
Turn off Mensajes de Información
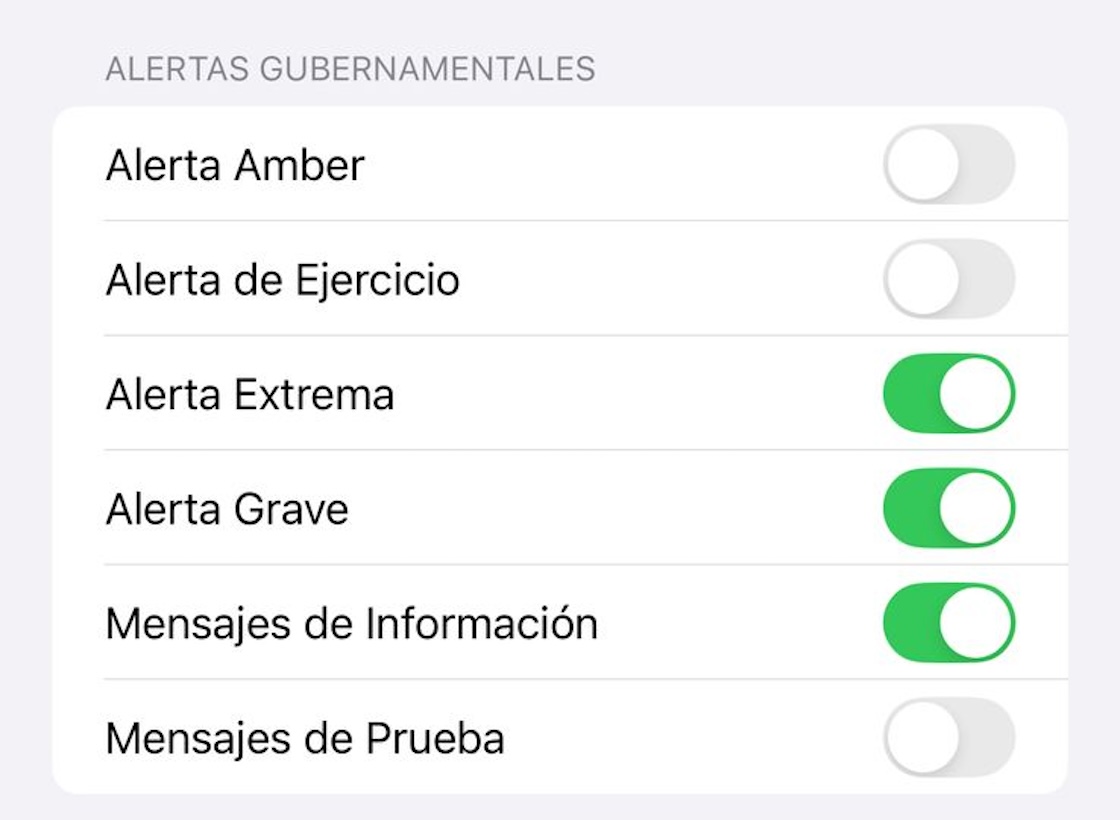pyautogui.click(x=948, y=623)
